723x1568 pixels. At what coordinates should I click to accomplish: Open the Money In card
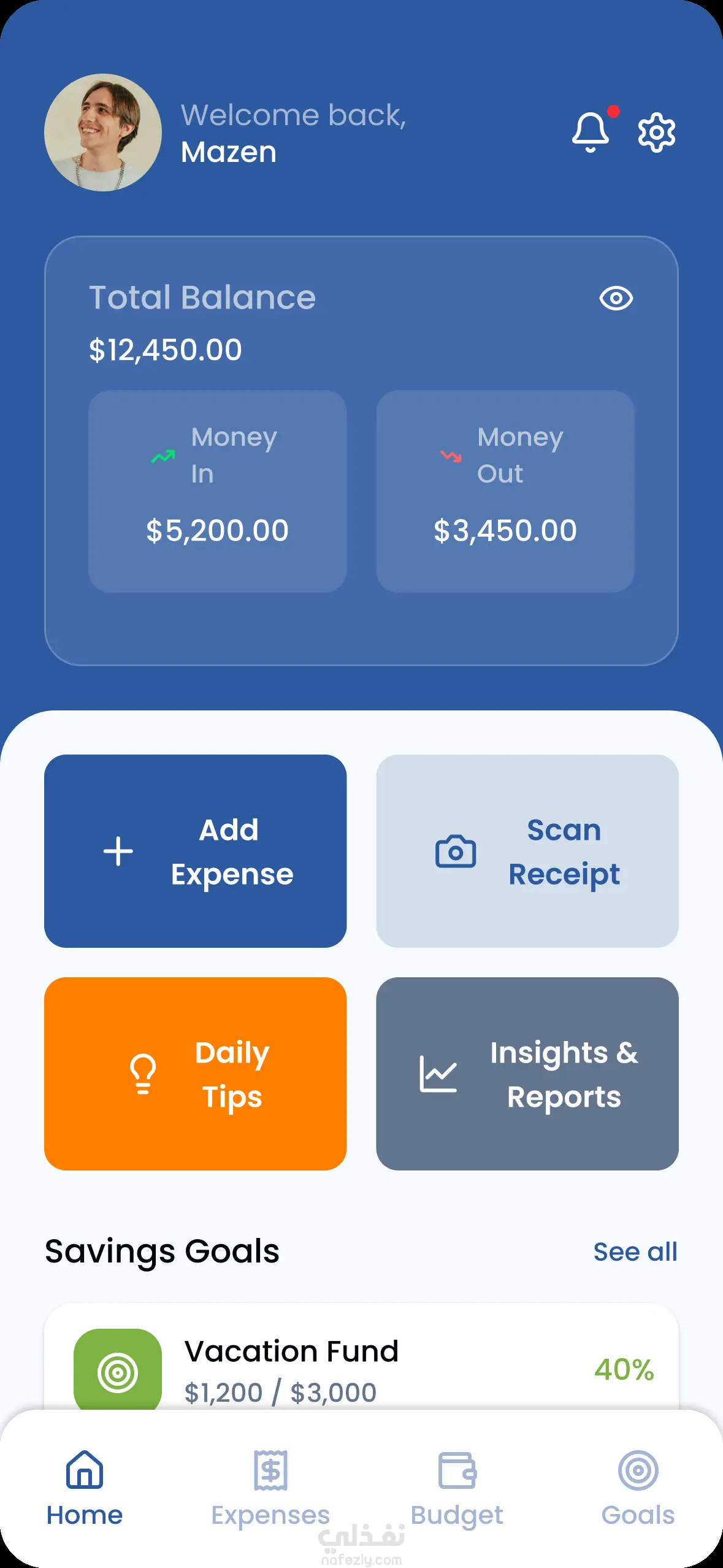[217, 491]
